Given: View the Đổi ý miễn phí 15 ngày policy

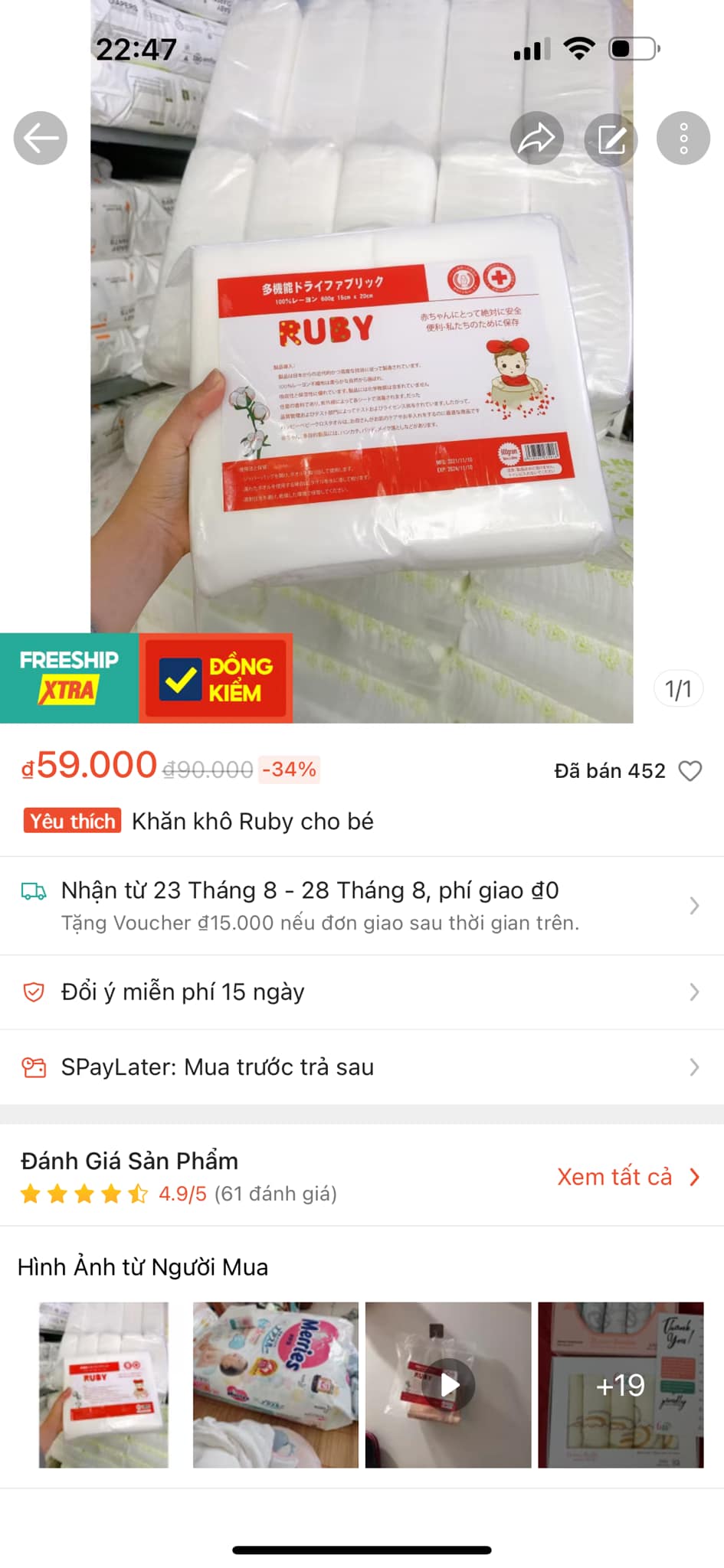Looking at the screenshot, I should coord(362,992).
